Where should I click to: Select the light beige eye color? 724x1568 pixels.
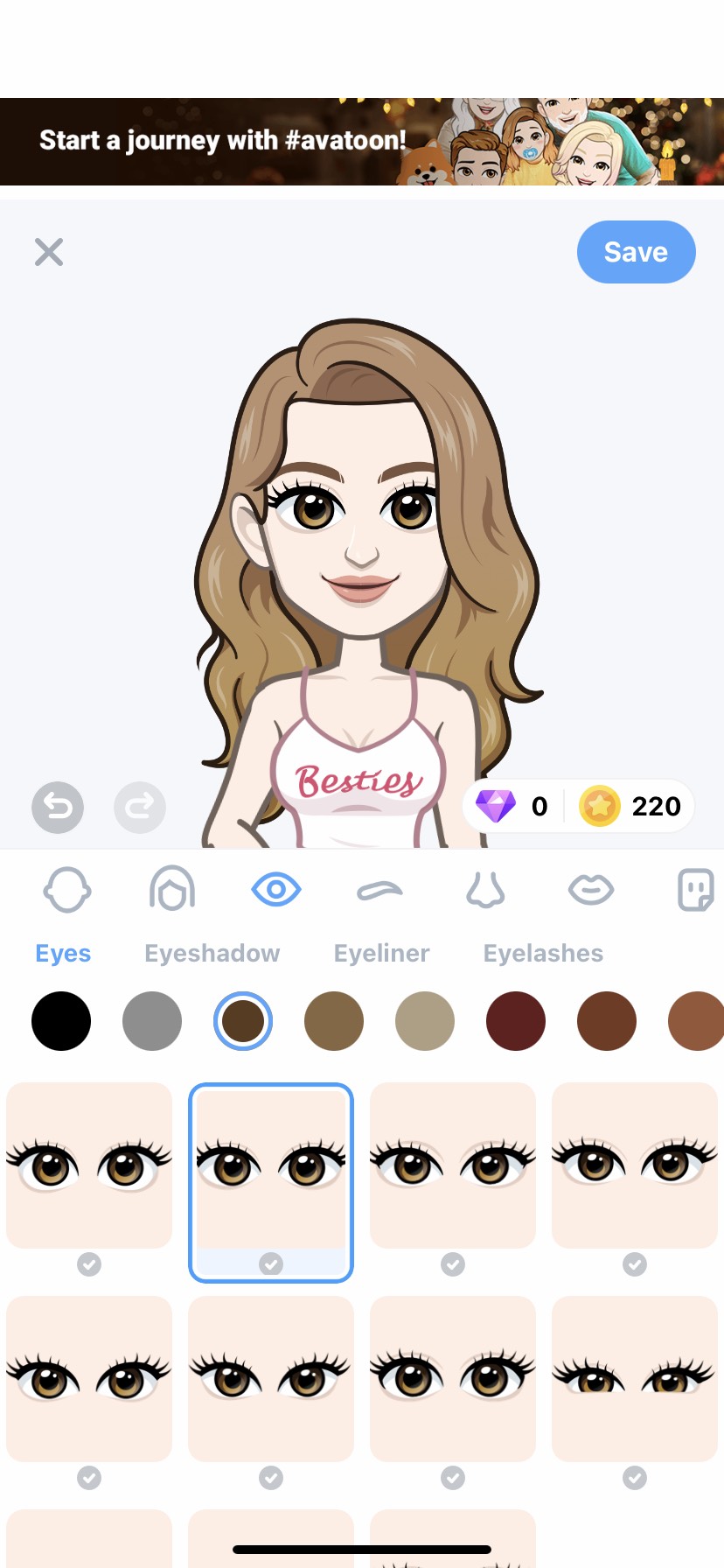coord(425,1020)
